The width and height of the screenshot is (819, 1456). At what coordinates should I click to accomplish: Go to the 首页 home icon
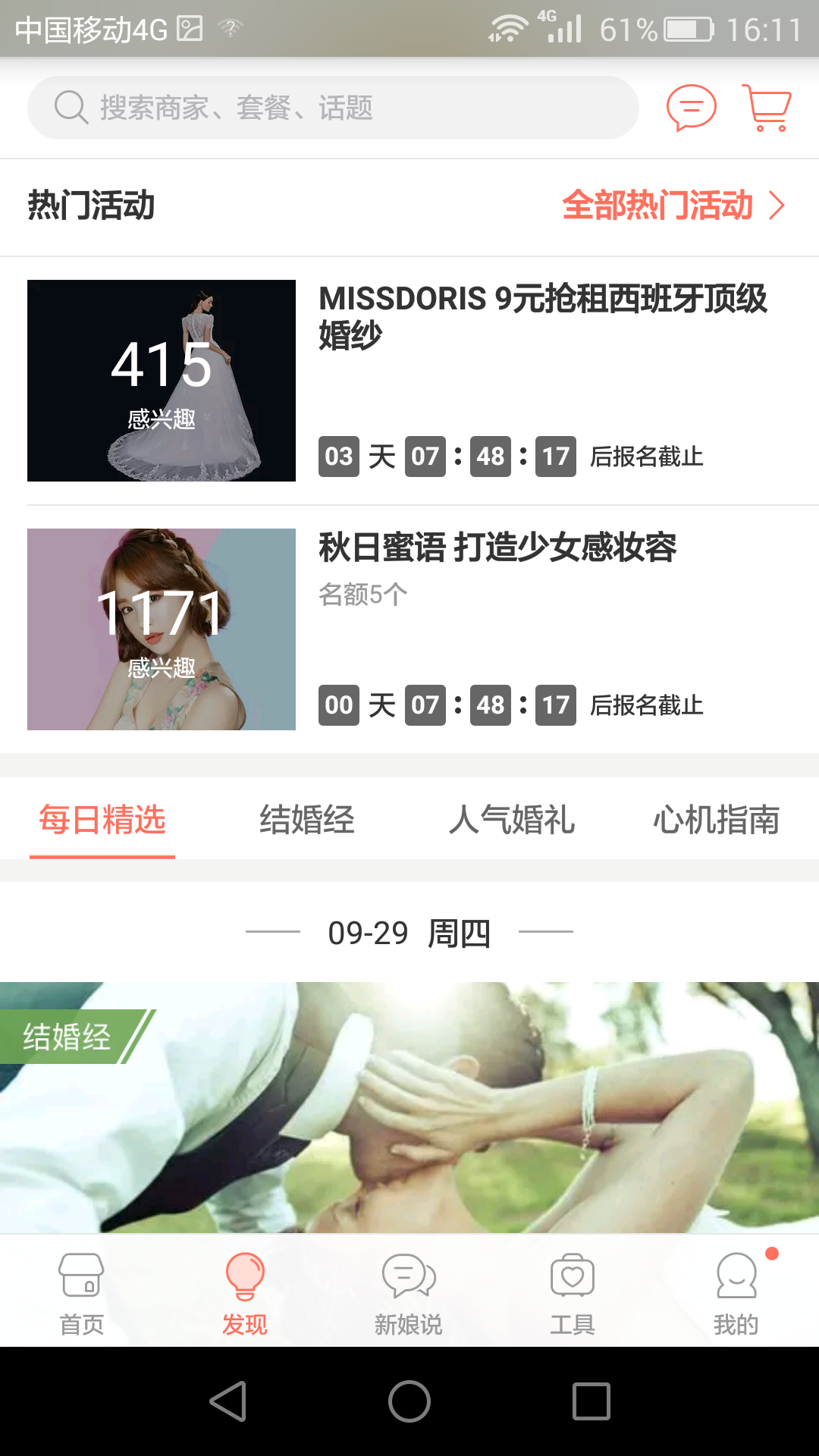[x=81, y=1285]
